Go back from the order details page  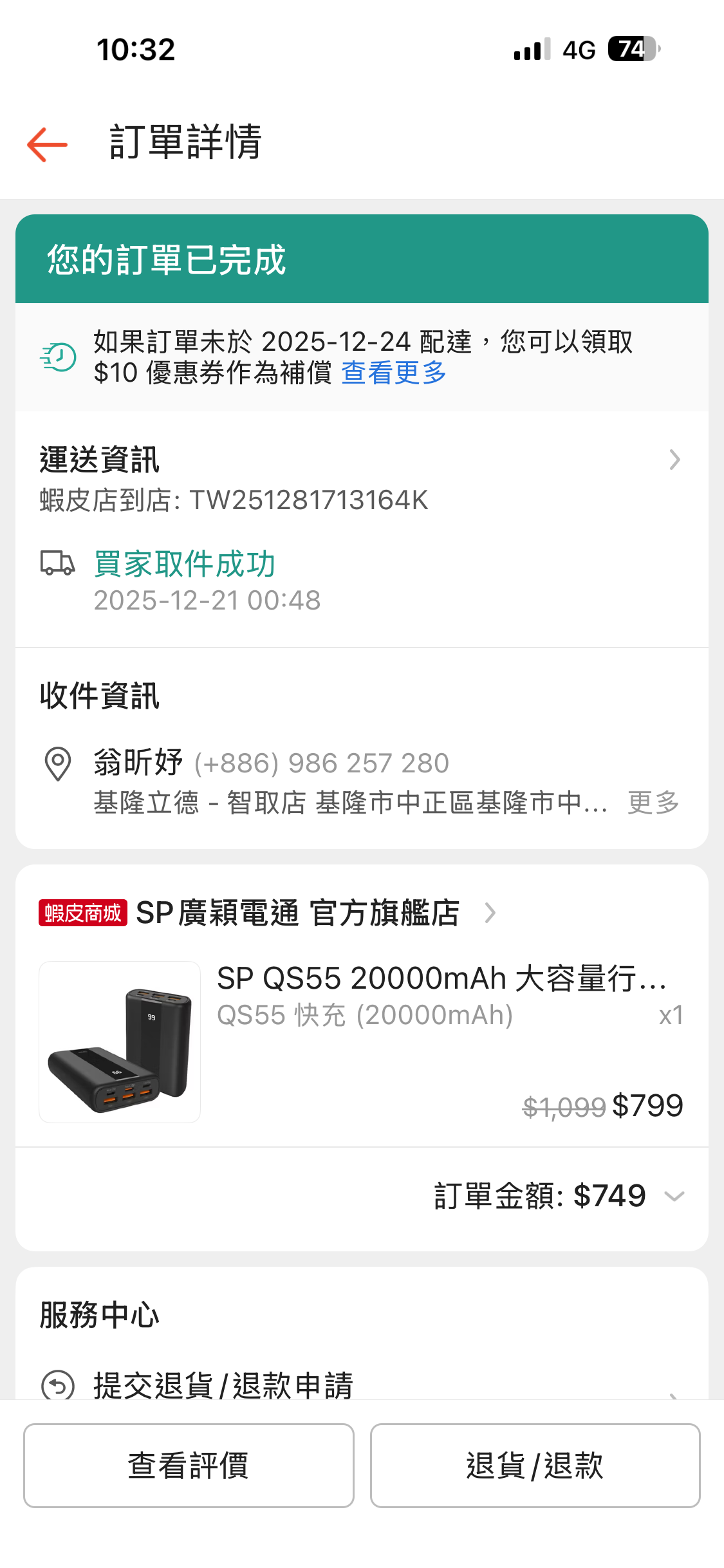pos(47,144)
